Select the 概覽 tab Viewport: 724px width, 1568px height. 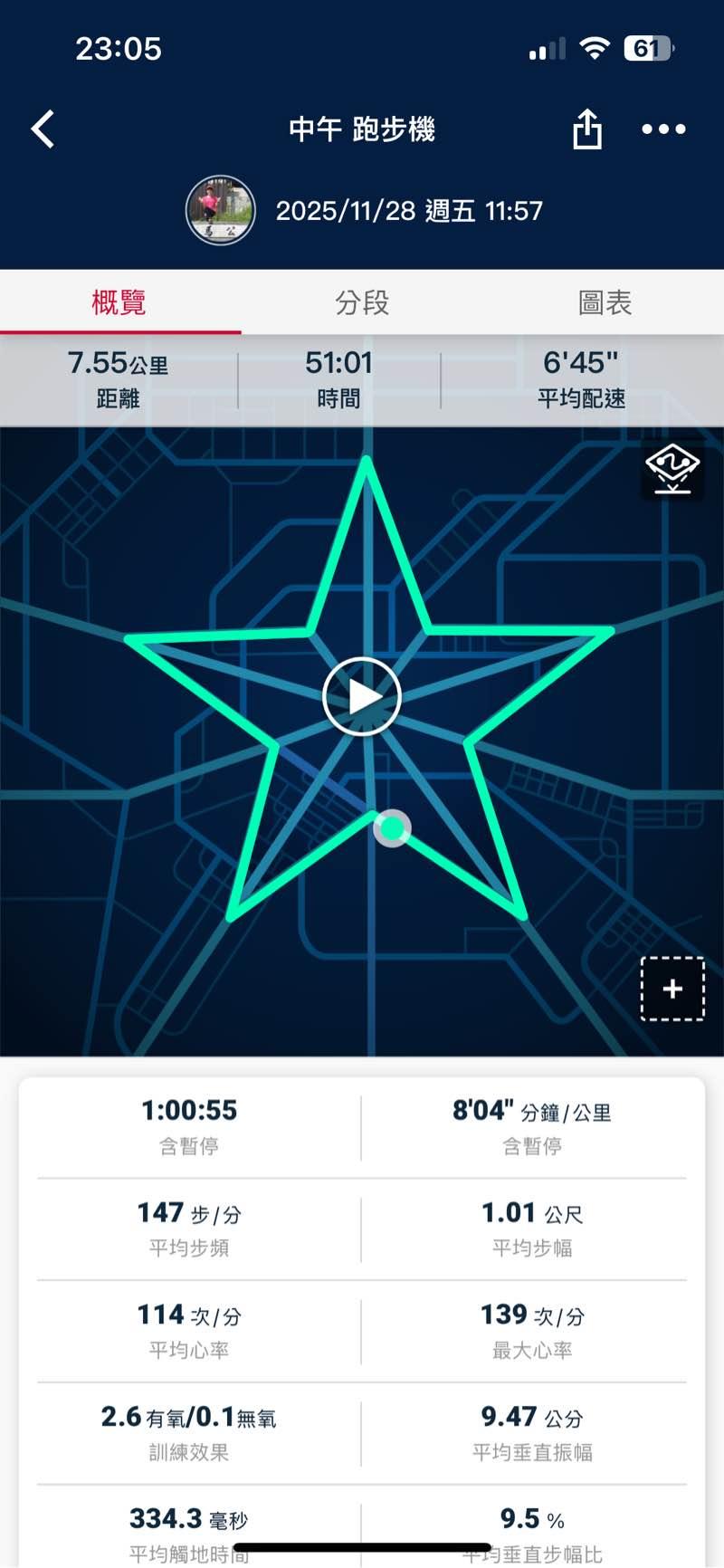click(x=119, y=302)
